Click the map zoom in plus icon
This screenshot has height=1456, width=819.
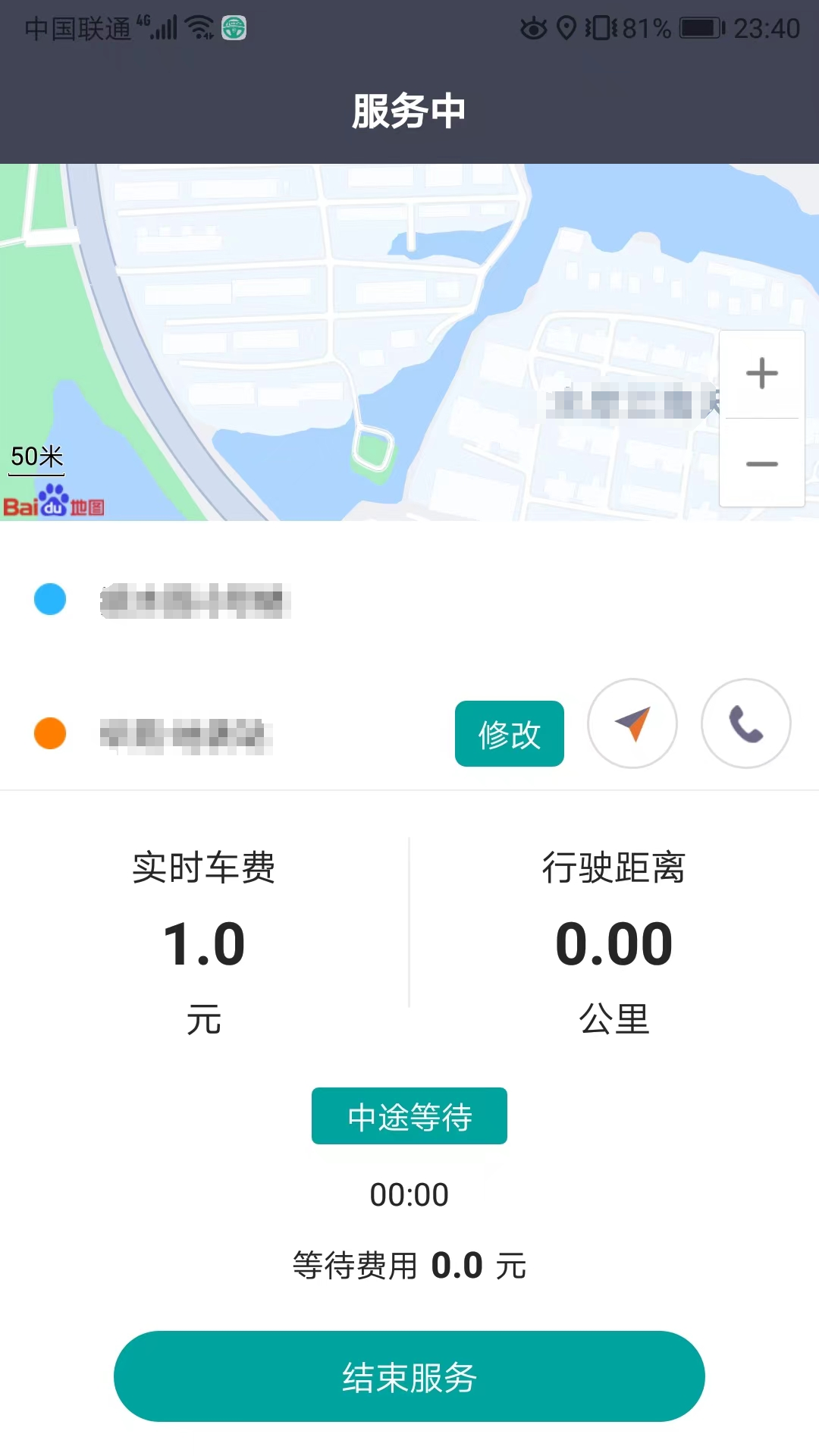pyautogui.click(x=761, y=372)
